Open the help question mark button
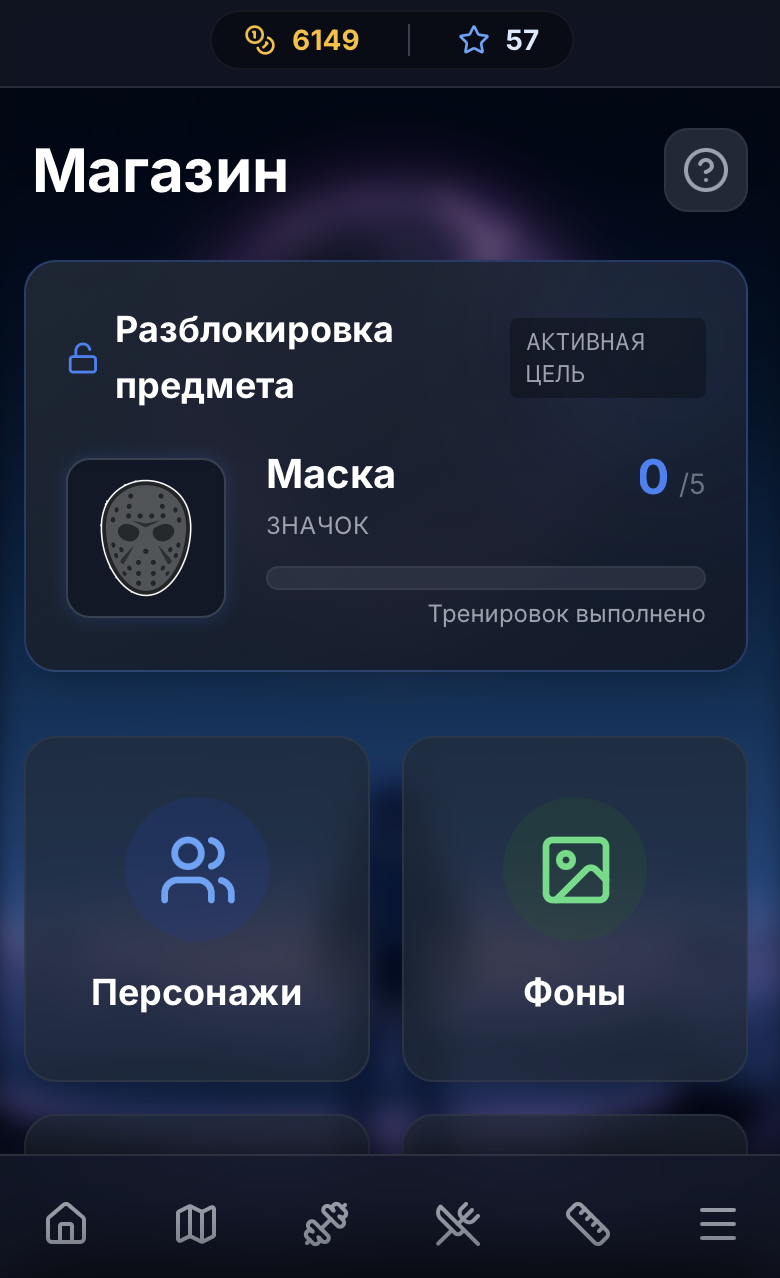The width and height of the screenshot is (780, 1278). (705, 170)
